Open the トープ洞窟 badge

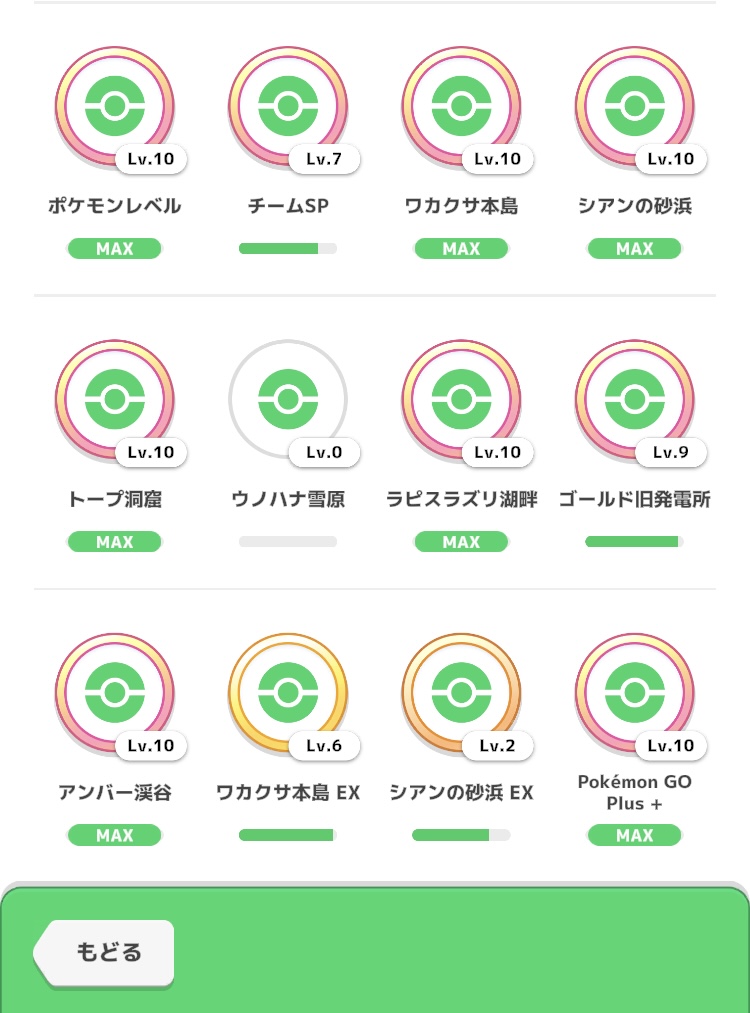pos(115,400)
